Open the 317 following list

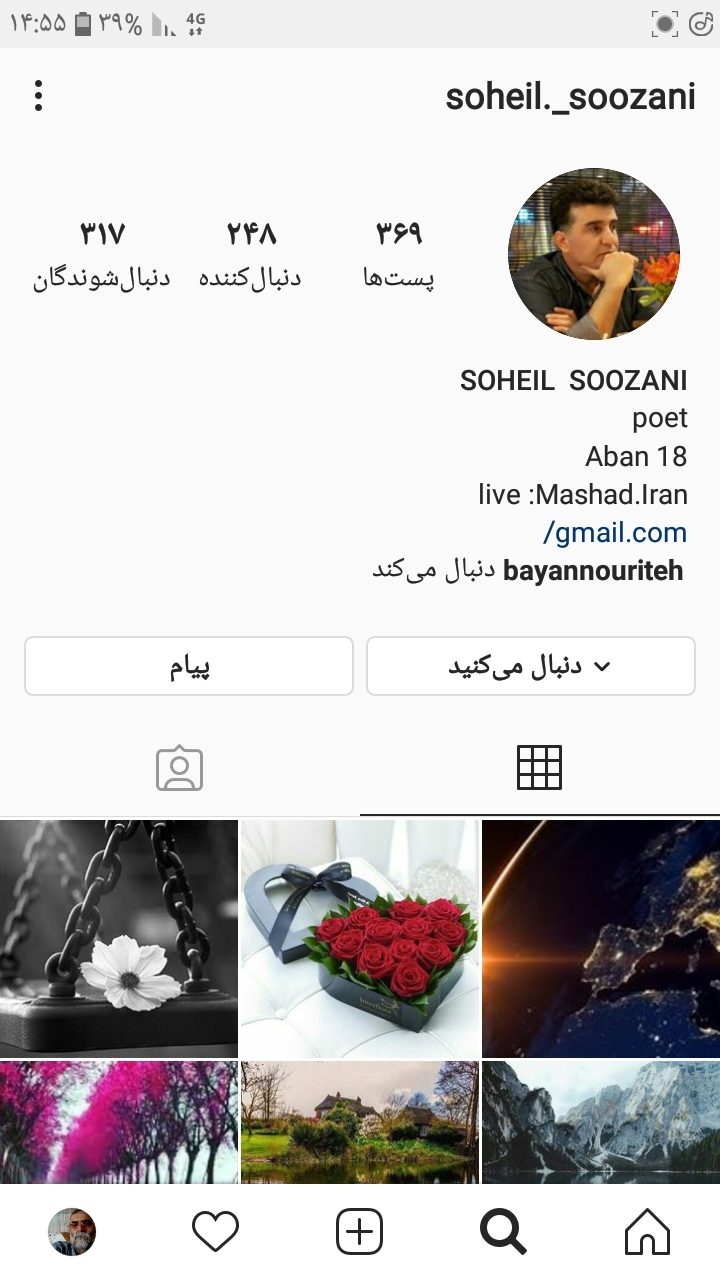pyautogui.click(x=102, y=252)
